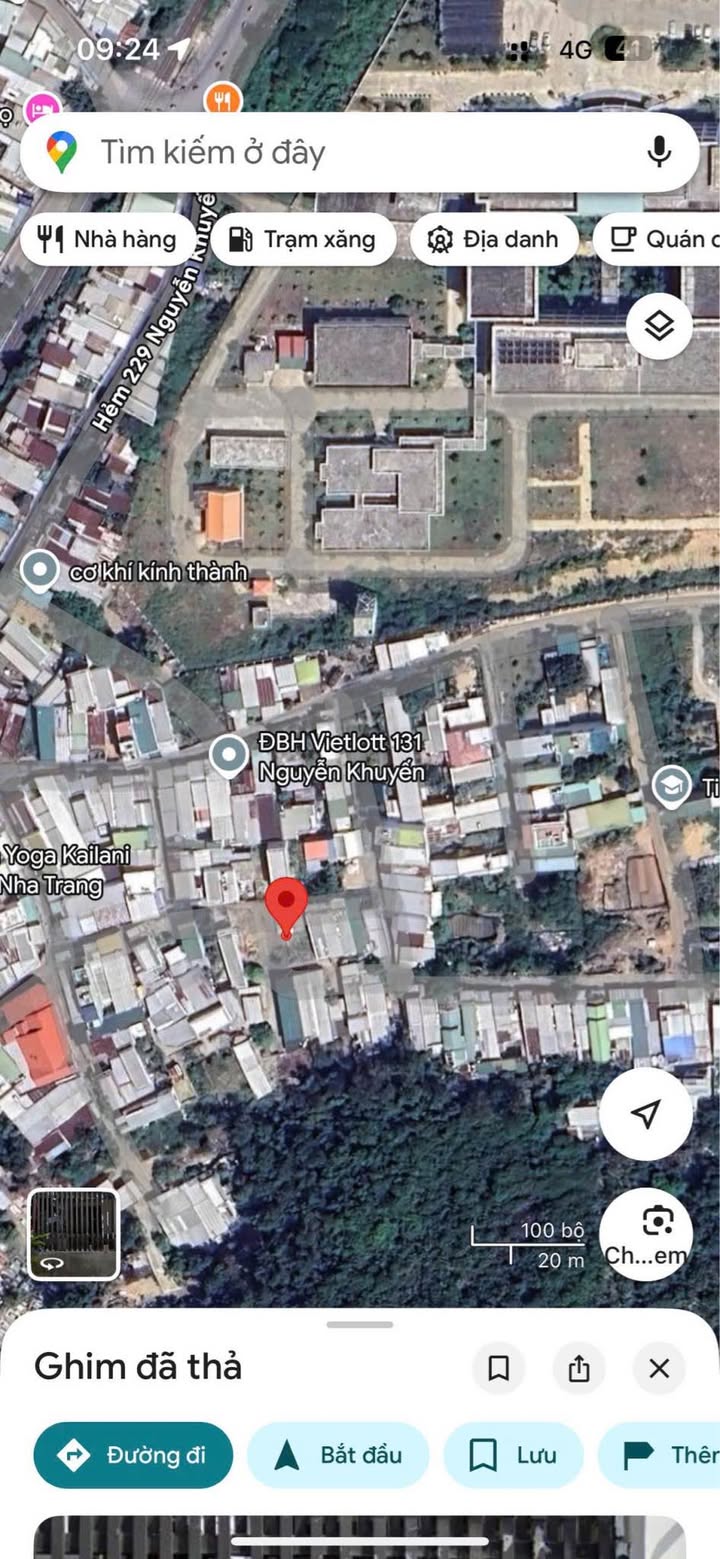
Task: Share the dropped pin
Action: 579,1368
